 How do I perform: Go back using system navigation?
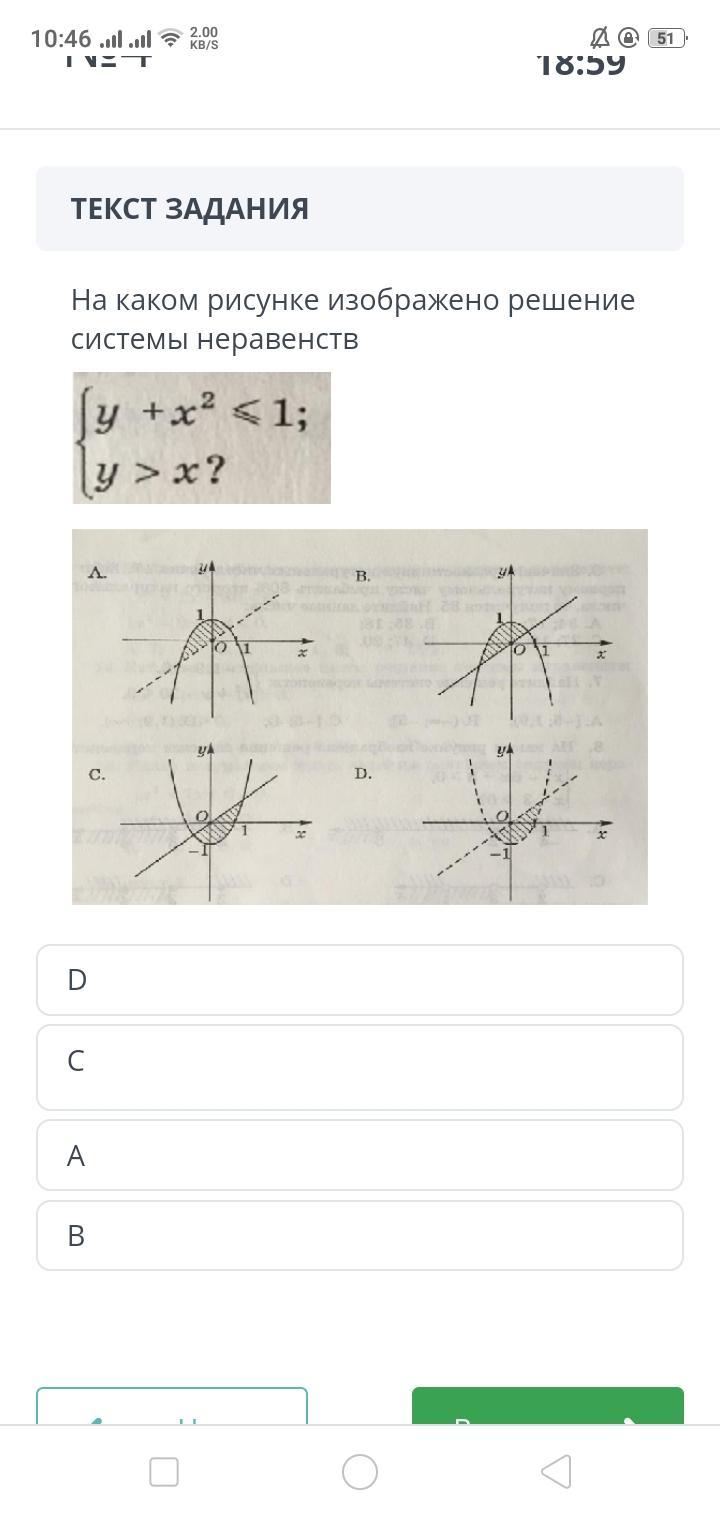click(x=556, y=1472)
